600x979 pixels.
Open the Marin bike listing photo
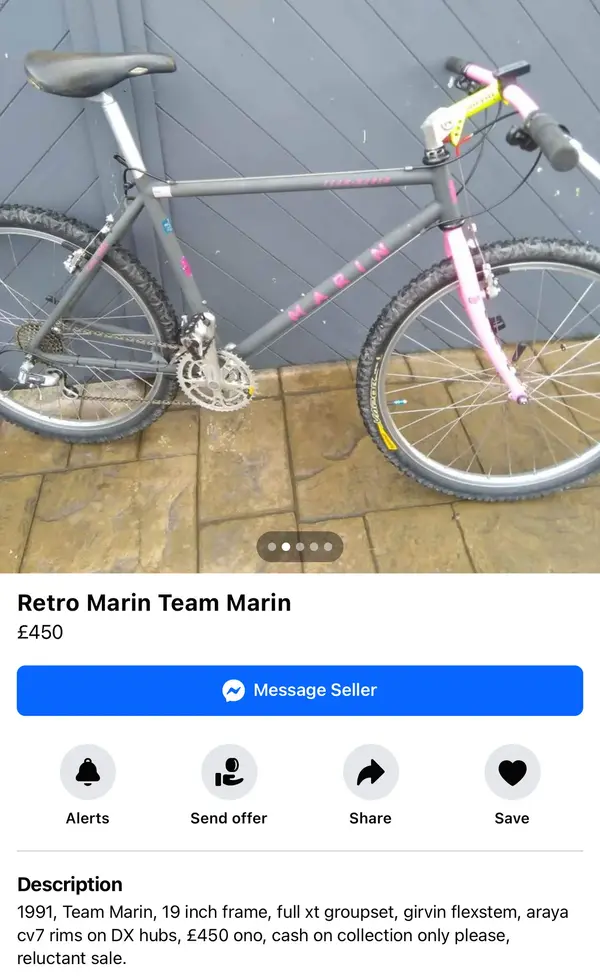[300, 280]
